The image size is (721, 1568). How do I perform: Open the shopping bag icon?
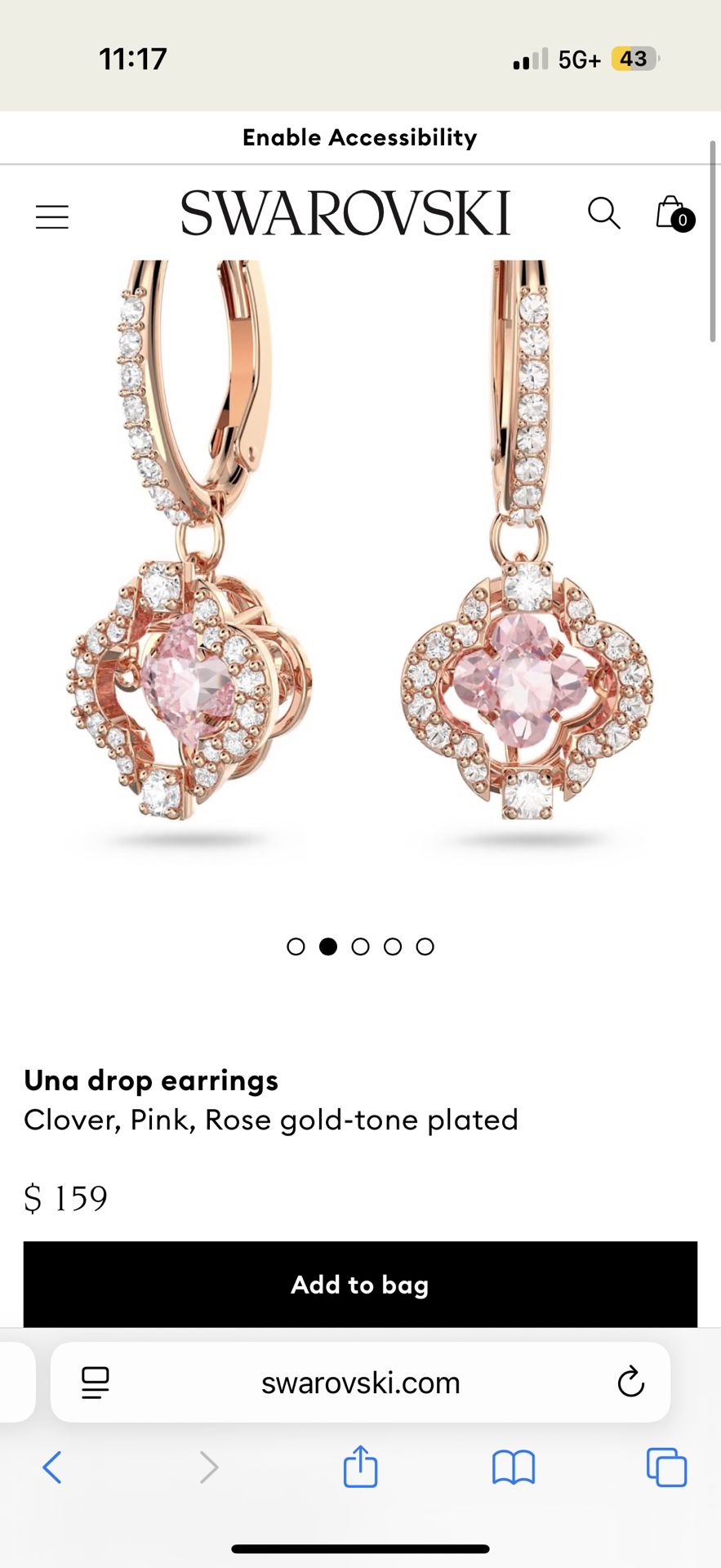coord(670,215)
